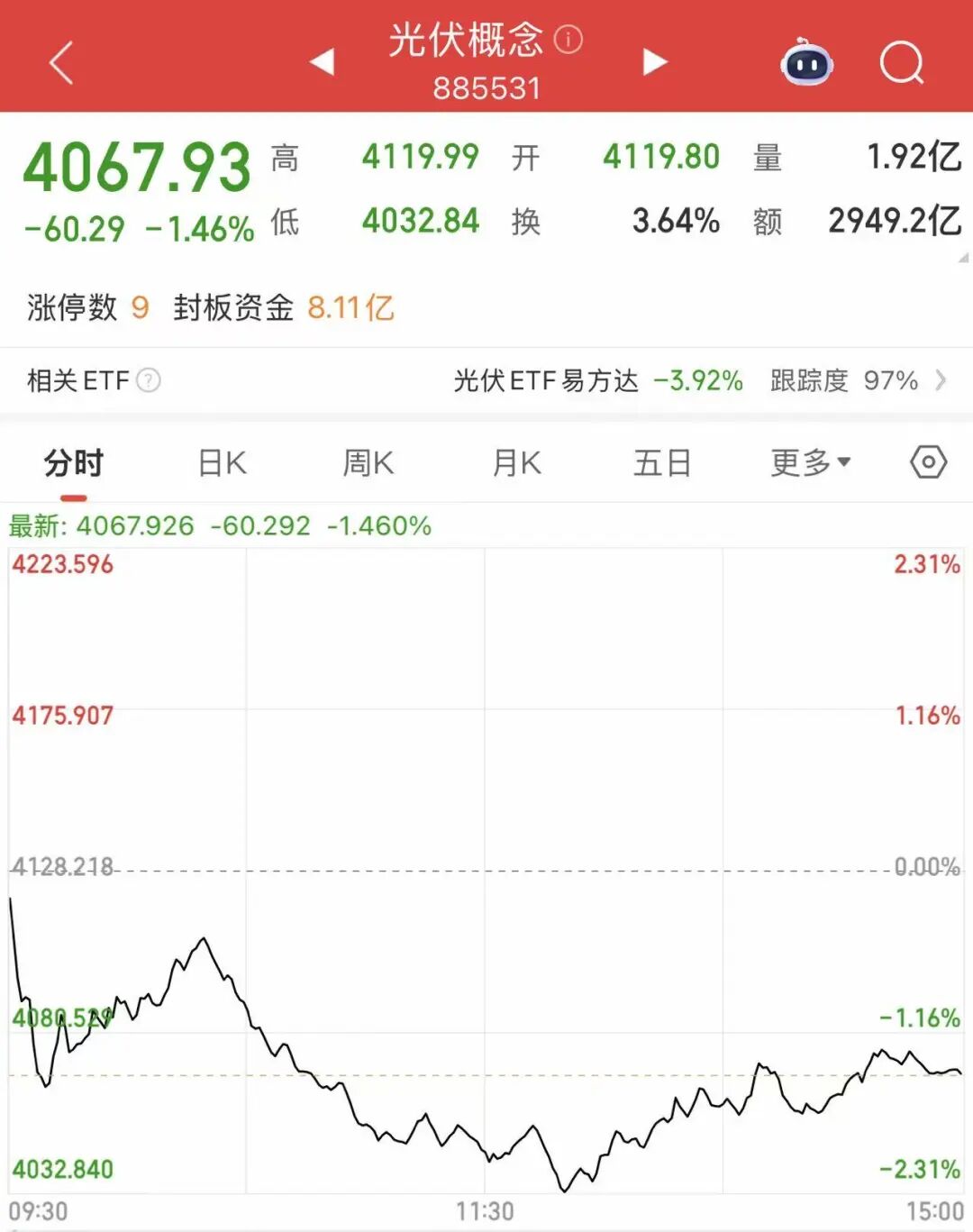Switch to the 月K chart tab
The height and width of the screenshot is (1232, 973).
(x=516, y=463)
